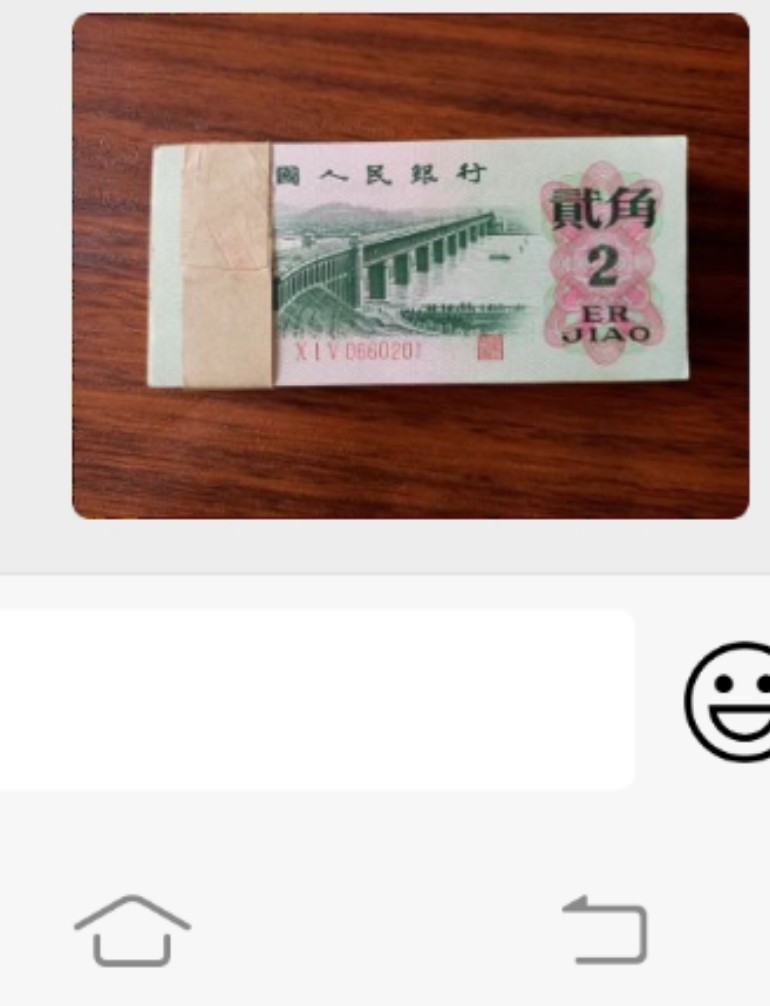Go to the home screen
This screenshot has height=1006, width=770.
pos(132,930)
